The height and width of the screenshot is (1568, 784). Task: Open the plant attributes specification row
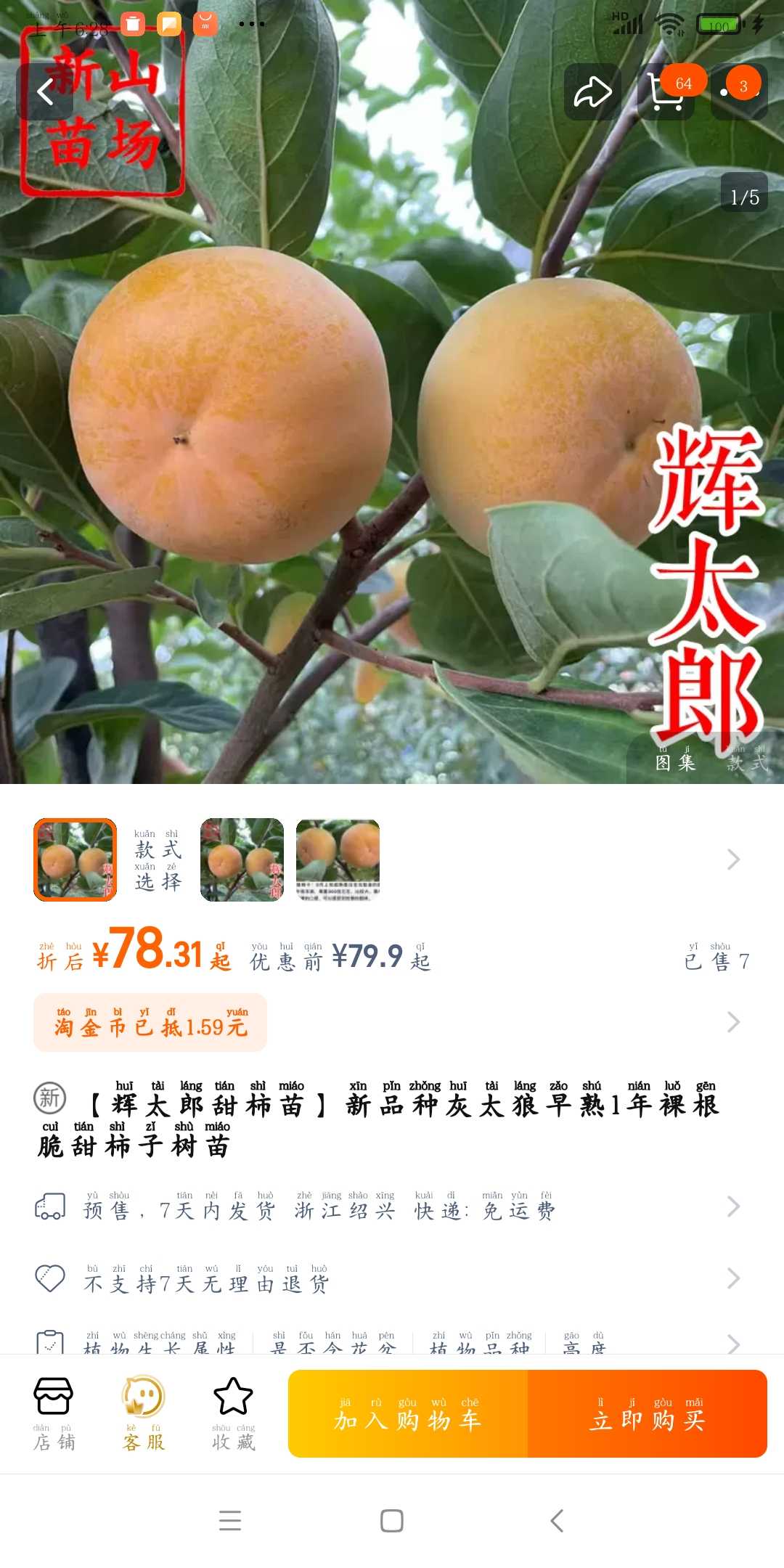coord(392,1342)
